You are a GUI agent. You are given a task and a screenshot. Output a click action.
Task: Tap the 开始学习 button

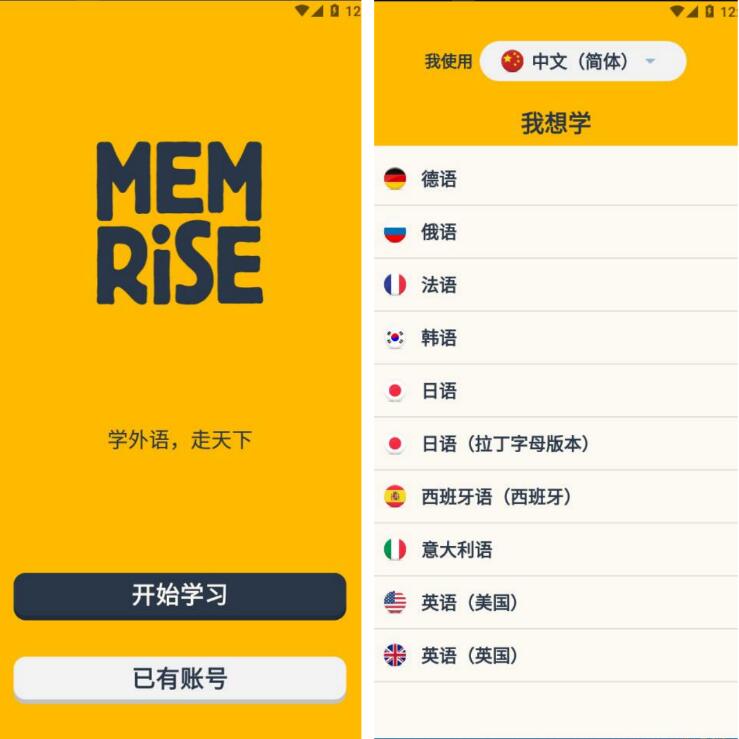(x=179, y=595)
